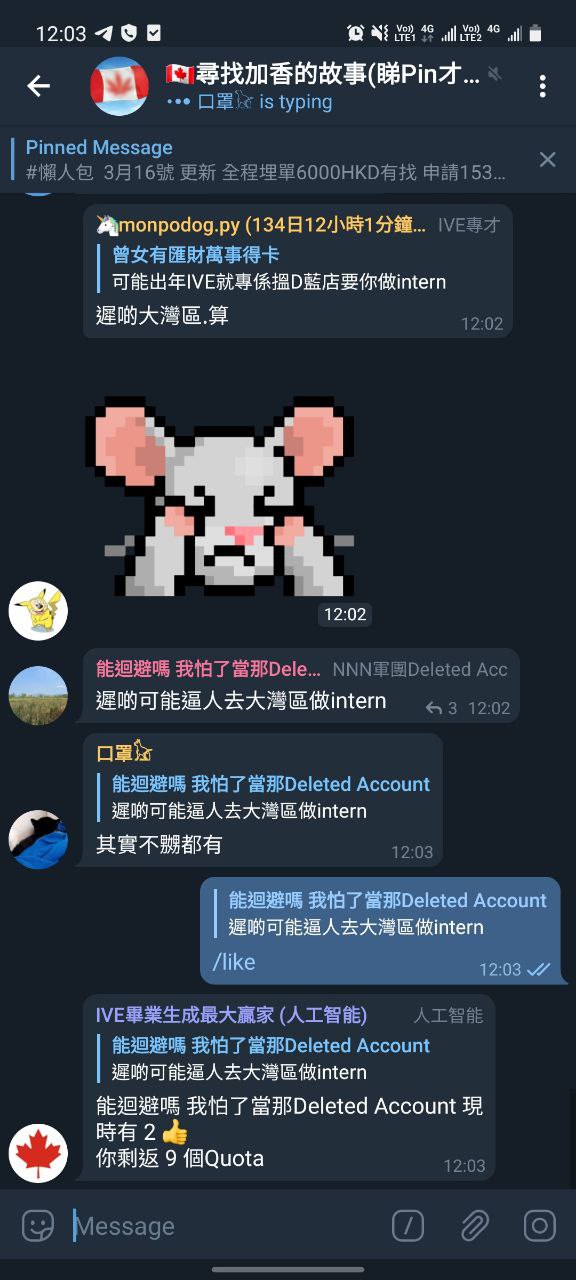Jump to quoted message in 其實不嬲都有 reply

(x=270, y=797)
